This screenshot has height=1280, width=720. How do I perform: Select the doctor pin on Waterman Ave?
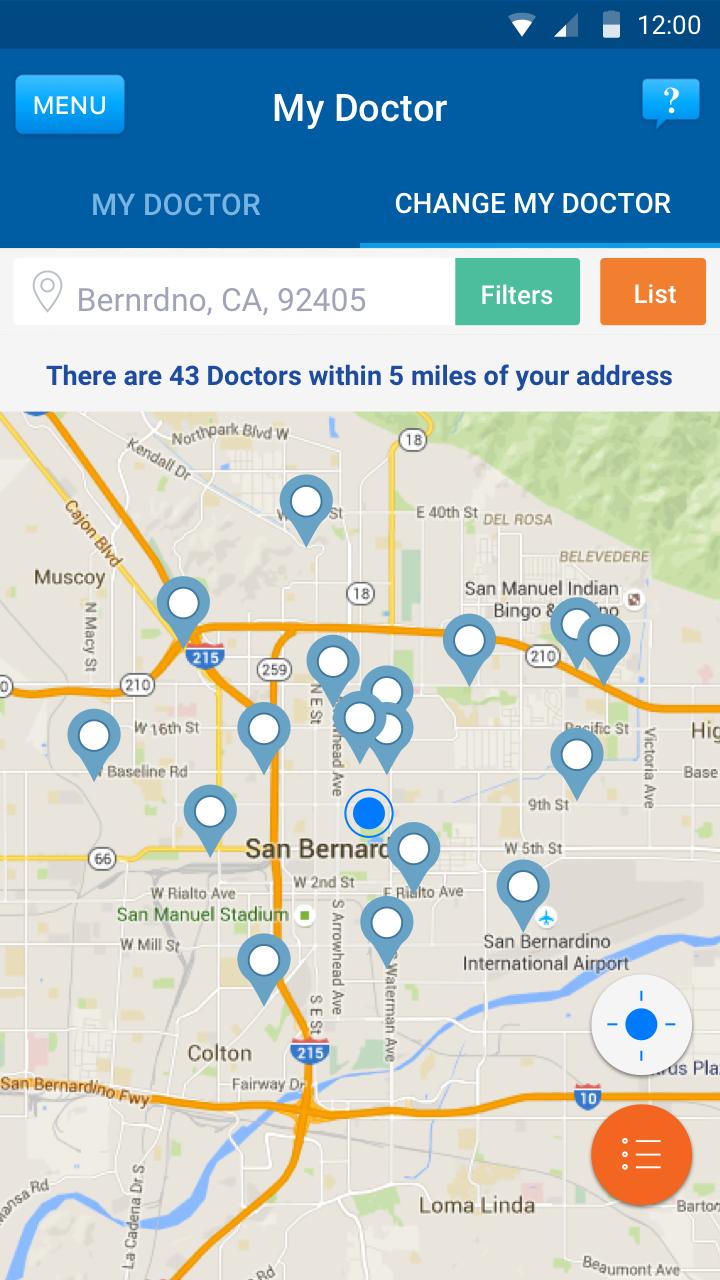(387, 929)
